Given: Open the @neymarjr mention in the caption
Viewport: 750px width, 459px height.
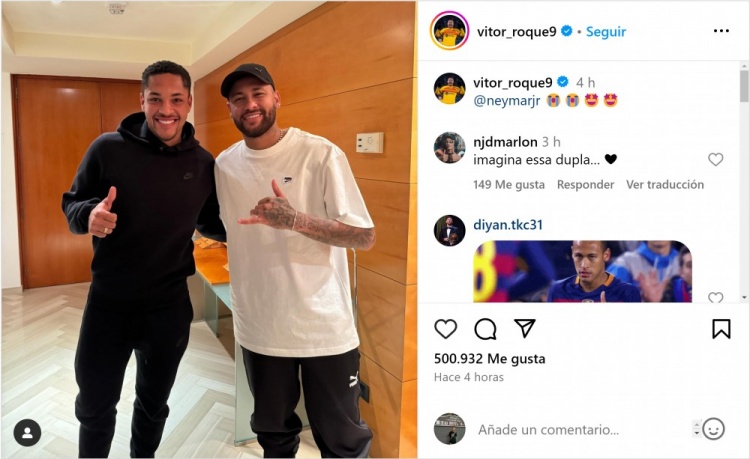Looking at the screenshot, I should 506,100.
